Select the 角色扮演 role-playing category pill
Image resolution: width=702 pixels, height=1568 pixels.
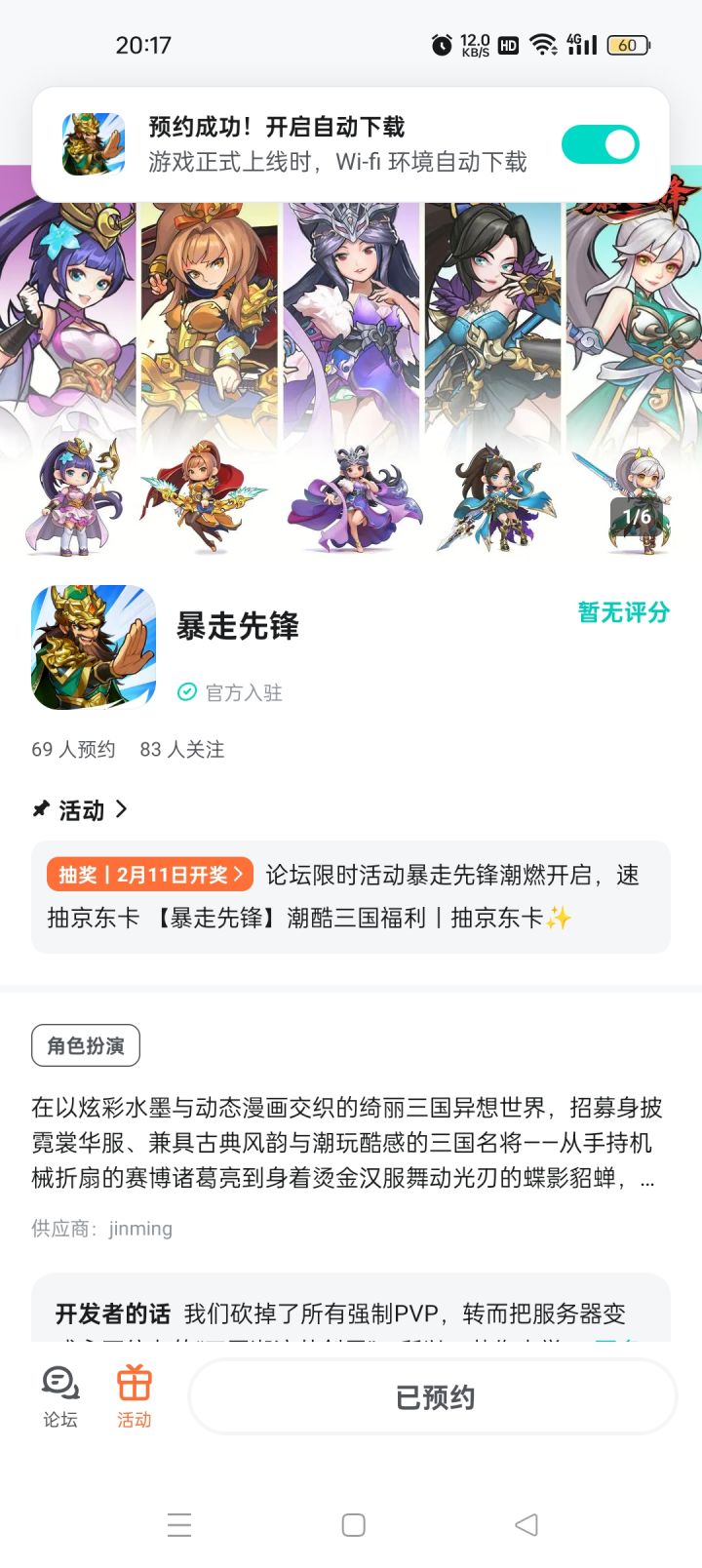coord(85,1044)
